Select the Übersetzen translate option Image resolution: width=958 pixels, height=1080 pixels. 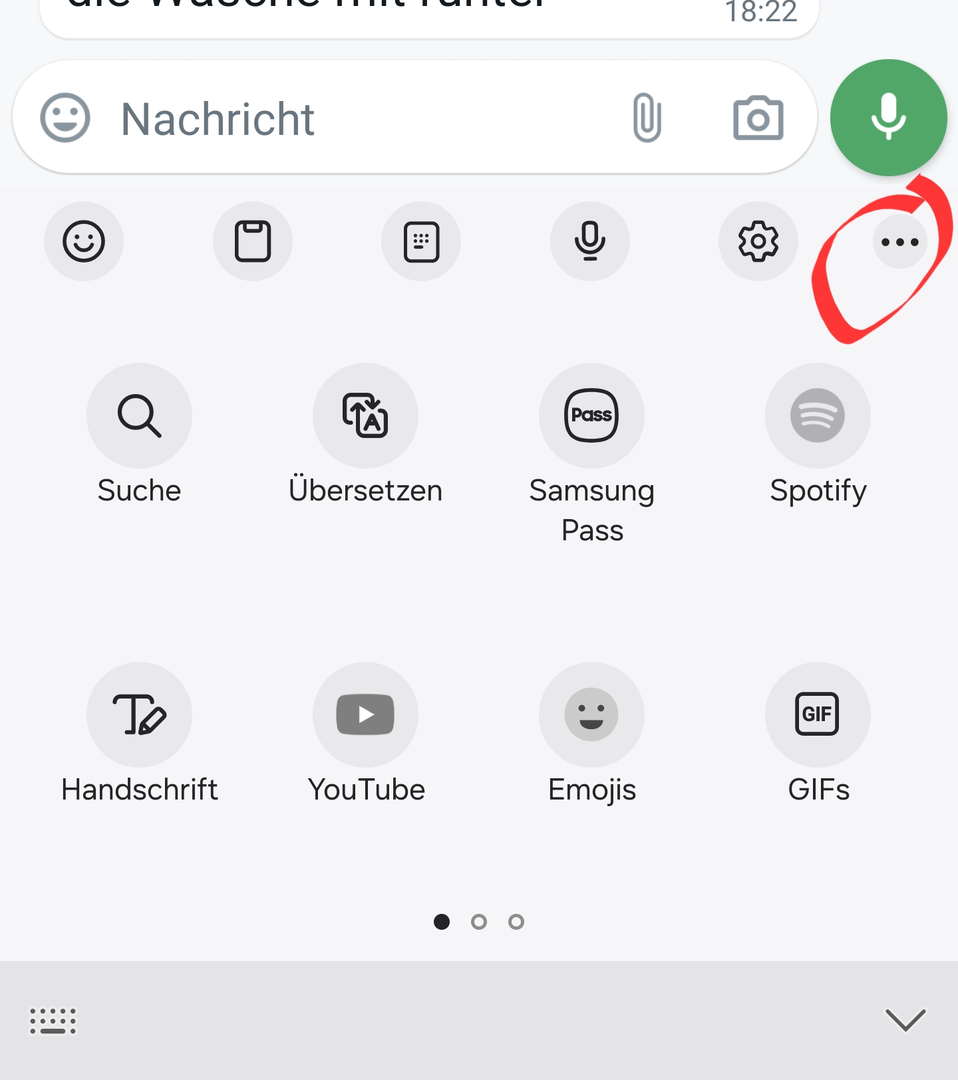pyautogui.click(x=365, y=415)
